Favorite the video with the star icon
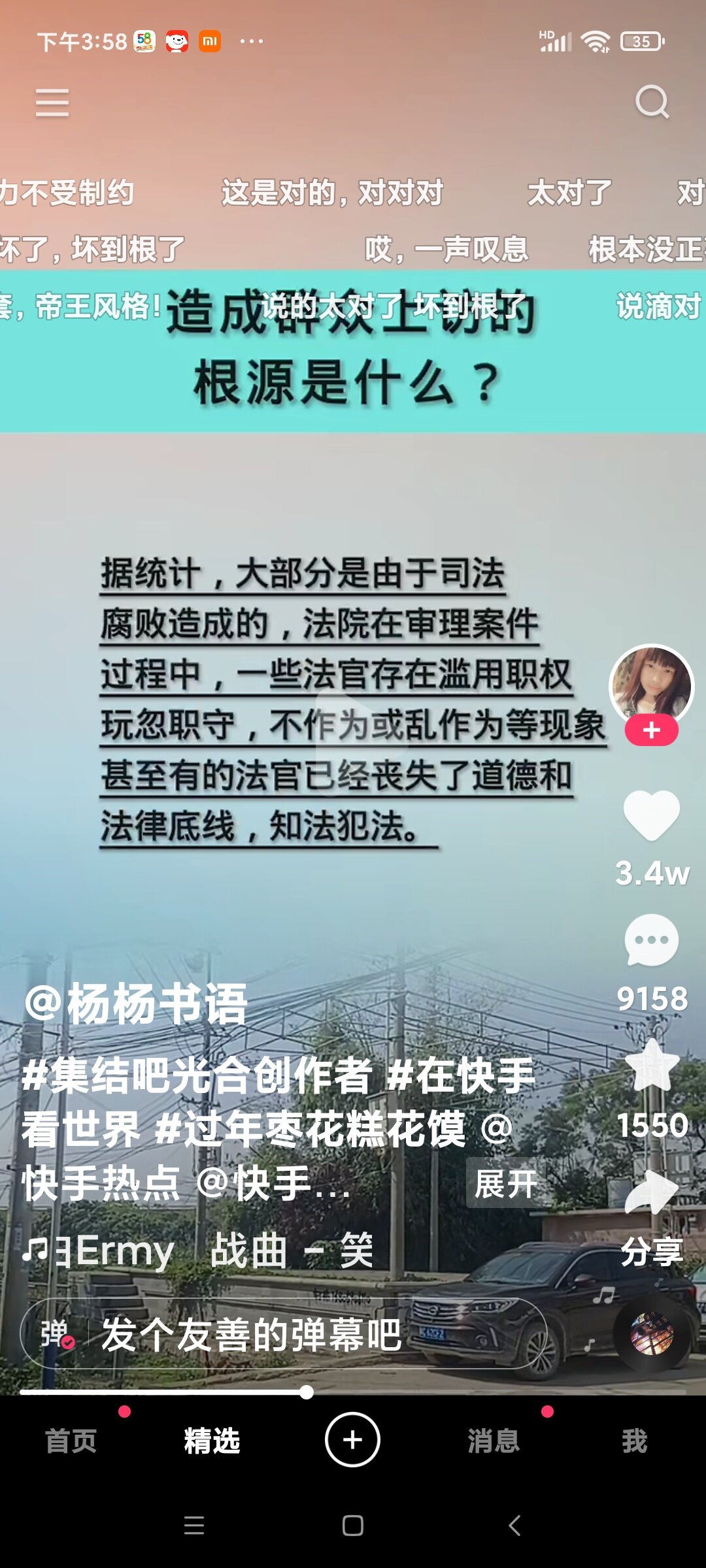Screen dimensions: 706x1568 (651, 1066)
